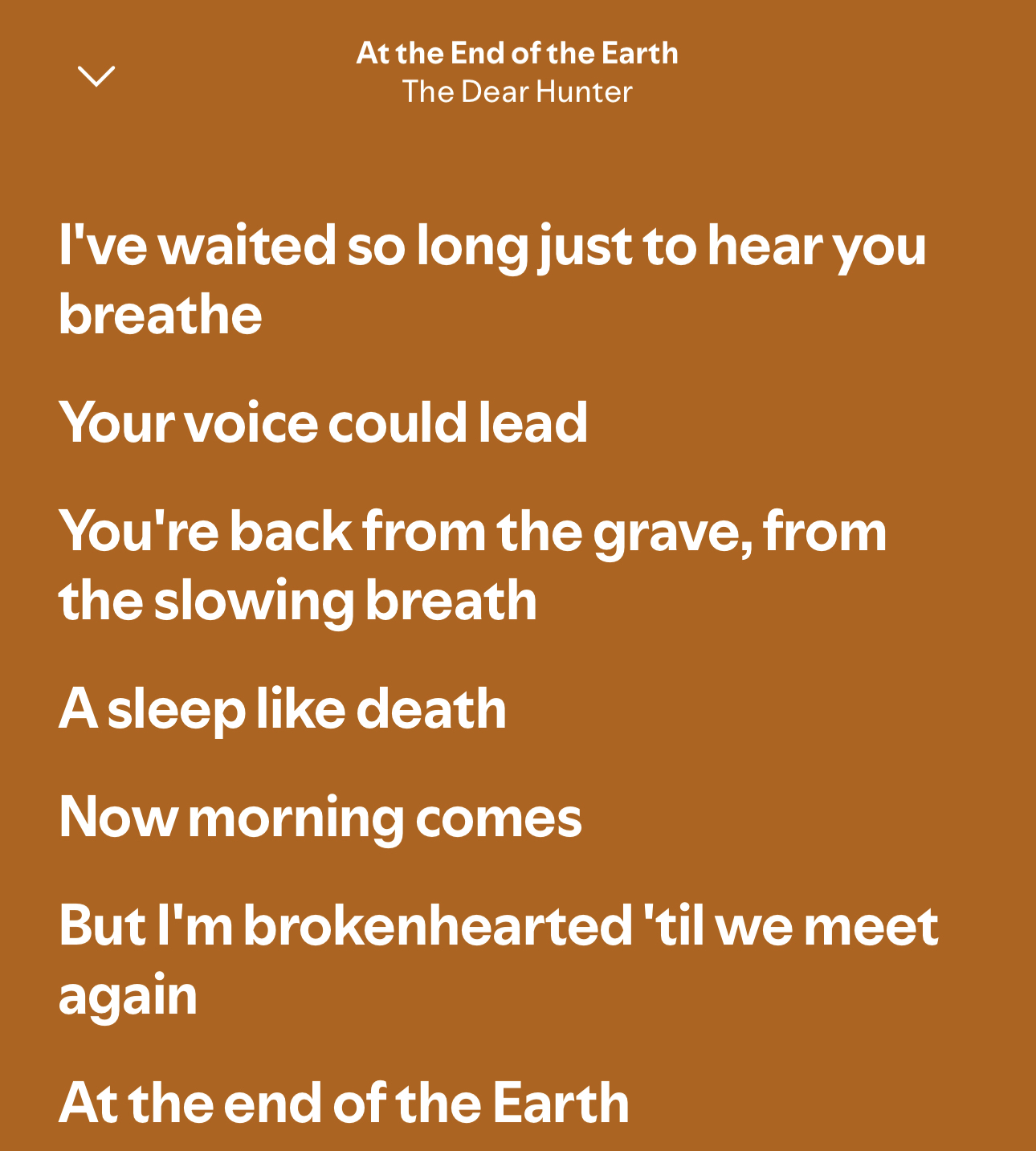Jump to lyric line 'Now morning comes'
The width and height of the screenshot is (1036, 1151).
point(320,818)
